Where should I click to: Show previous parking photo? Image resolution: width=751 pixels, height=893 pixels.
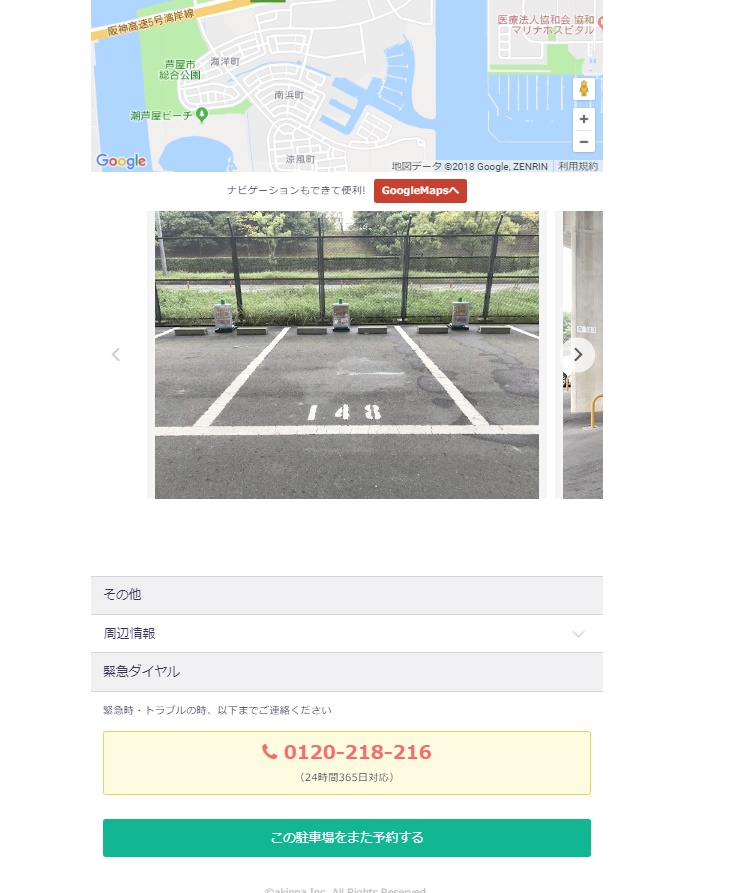[116, 355]
